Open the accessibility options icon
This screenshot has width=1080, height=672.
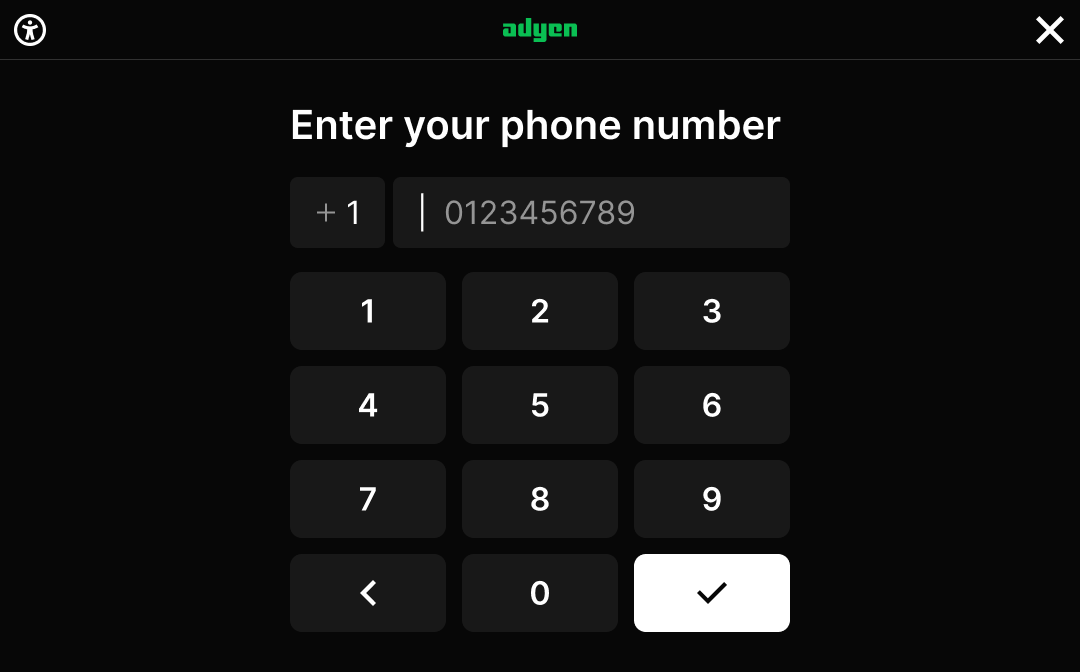tap(31, 30)
